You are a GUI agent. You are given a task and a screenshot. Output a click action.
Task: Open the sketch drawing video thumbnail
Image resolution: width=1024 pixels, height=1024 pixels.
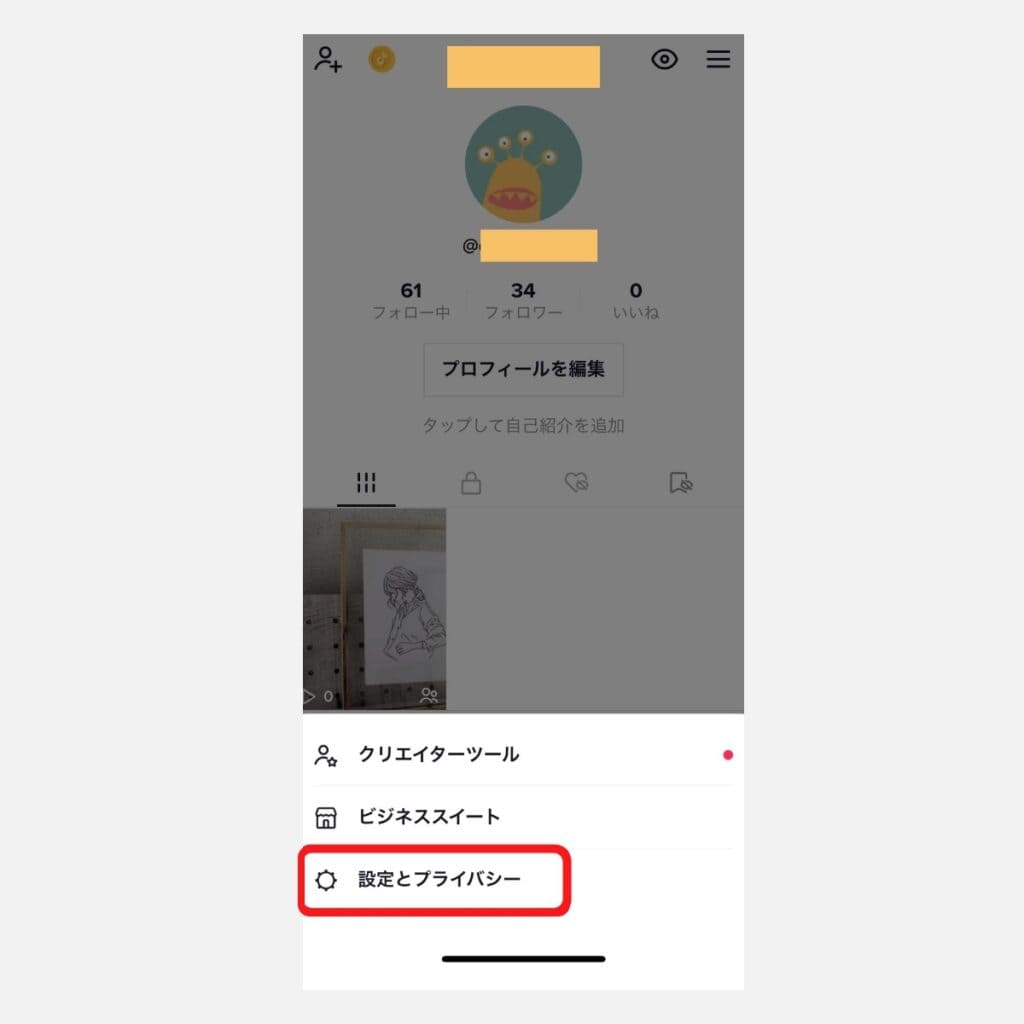(375, 609)
